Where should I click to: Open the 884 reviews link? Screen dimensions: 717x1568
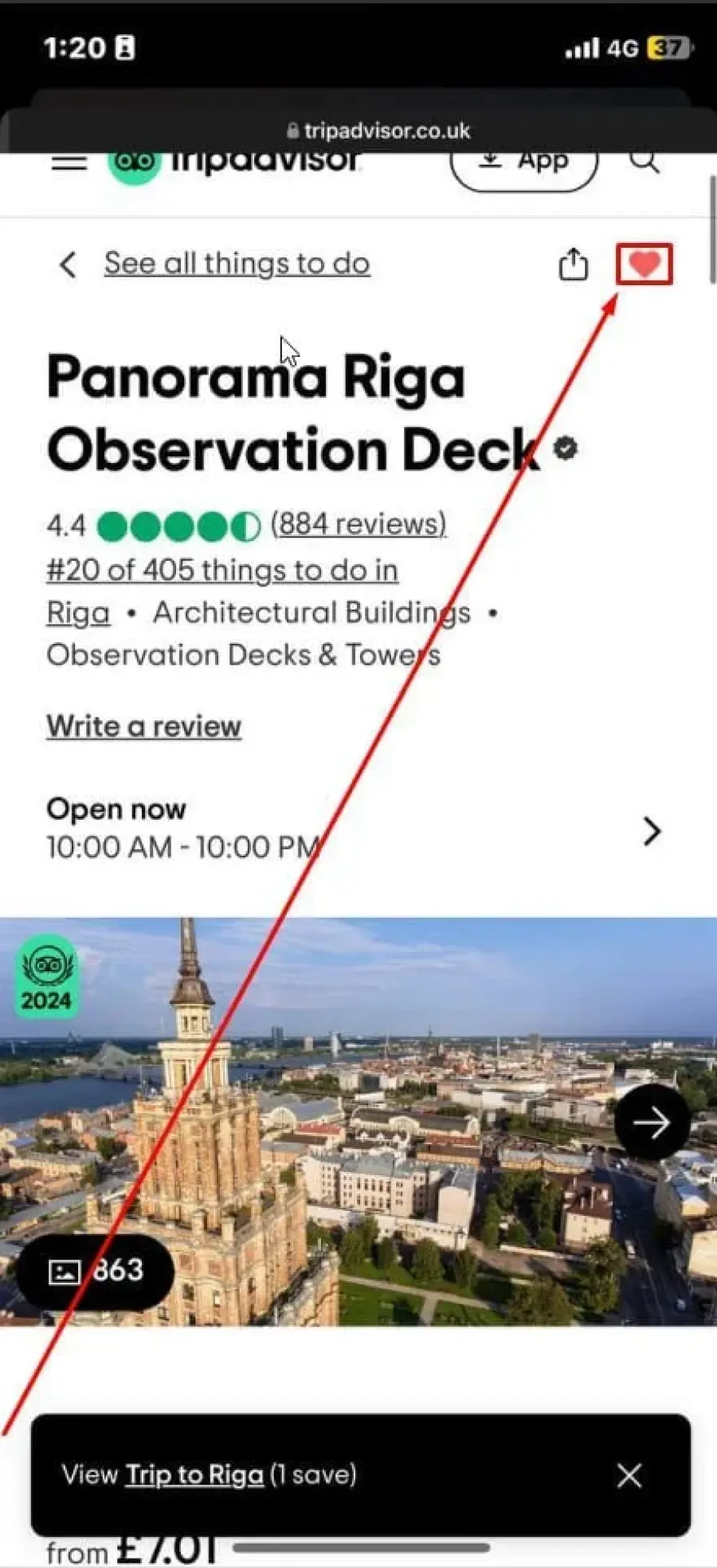[x=358, y=524]
